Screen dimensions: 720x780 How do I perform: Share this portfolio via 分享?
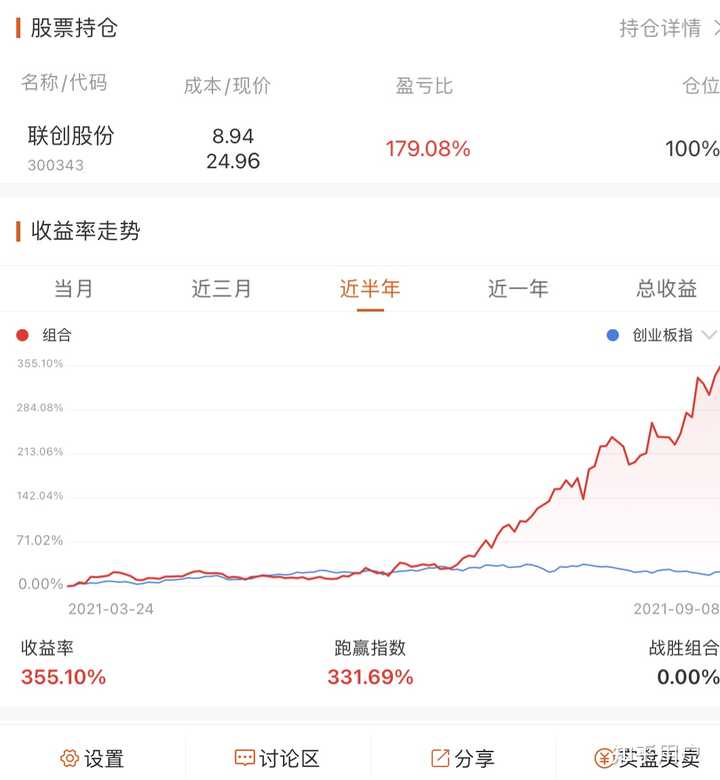462,758
